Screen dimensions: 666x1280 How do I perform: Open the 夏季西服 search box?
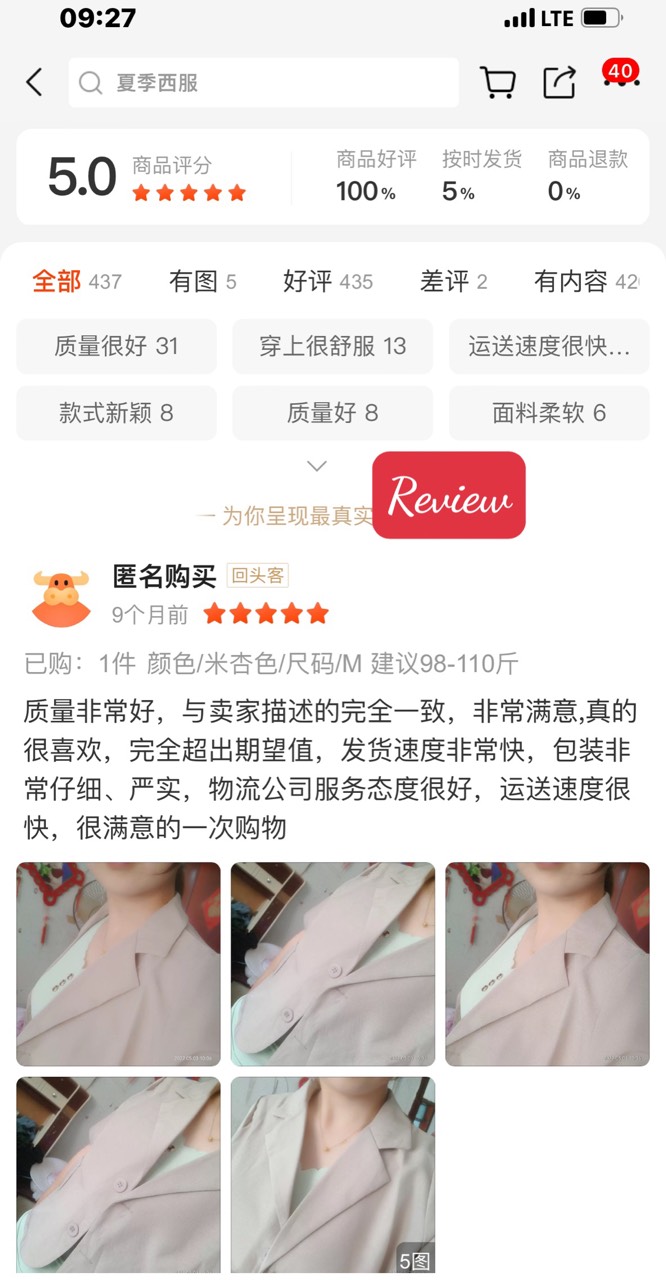263,83
